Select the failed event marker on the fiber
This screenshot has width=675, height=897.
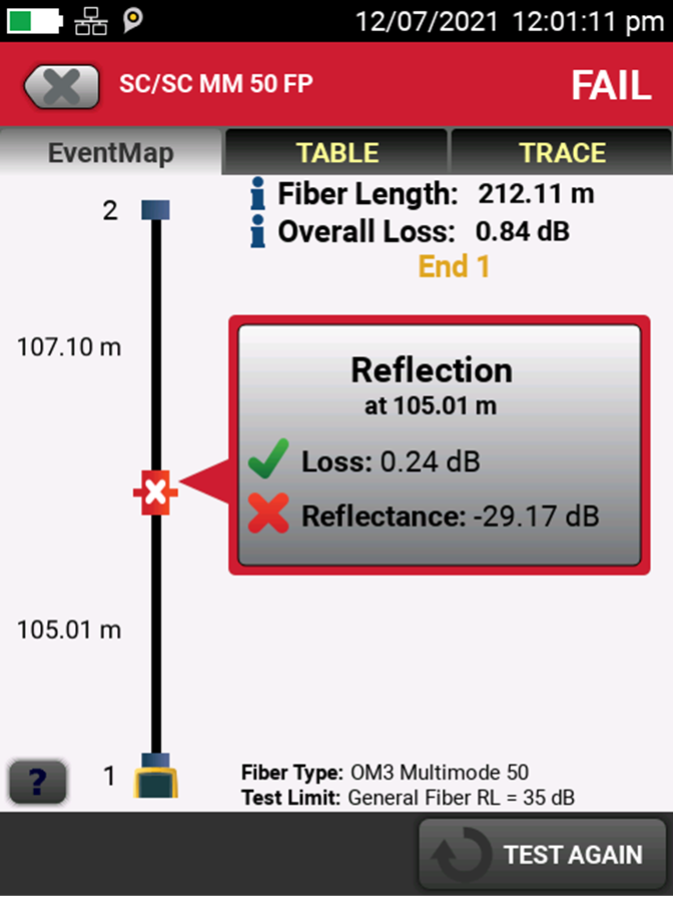point(155,492)
